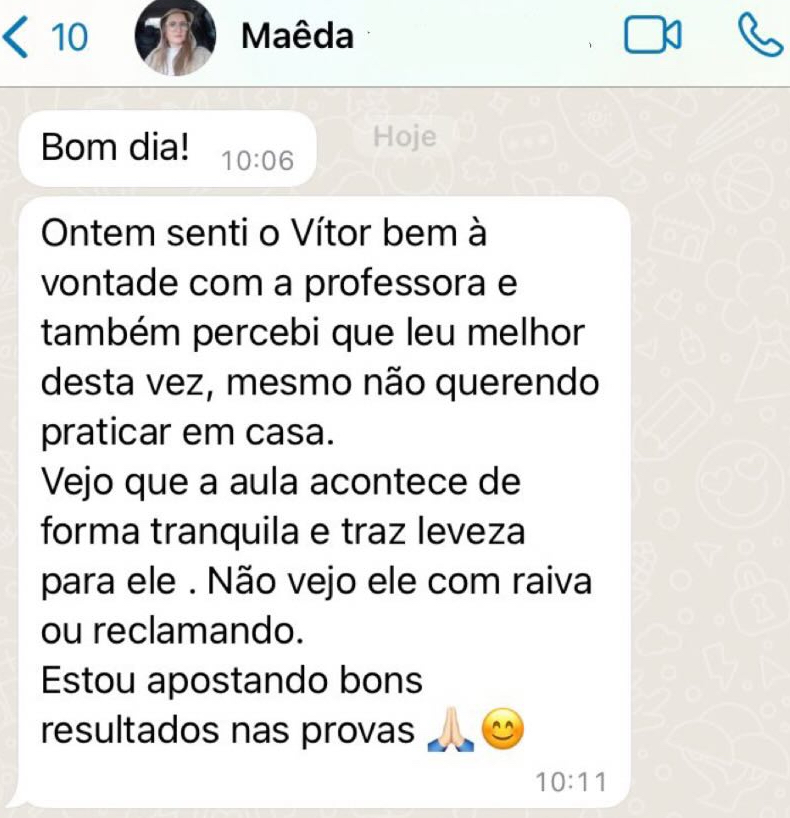The width and height of the screenshot is (790, 818).
Task: Open Maêda's profile picture
Action: [178, 38]
